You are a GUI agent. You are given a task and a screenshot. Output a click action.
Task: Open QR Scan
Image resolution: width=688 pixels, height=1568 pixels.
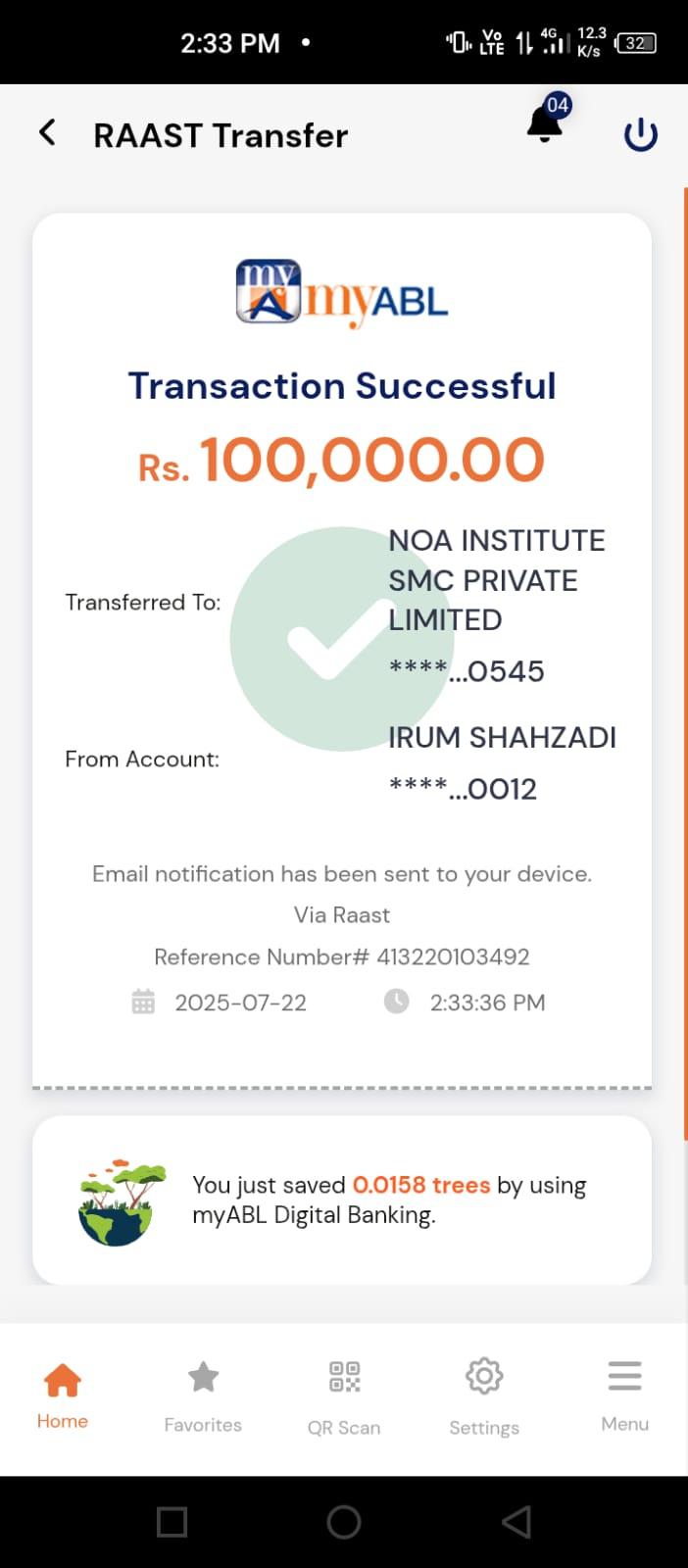[x=344, y=1396]
